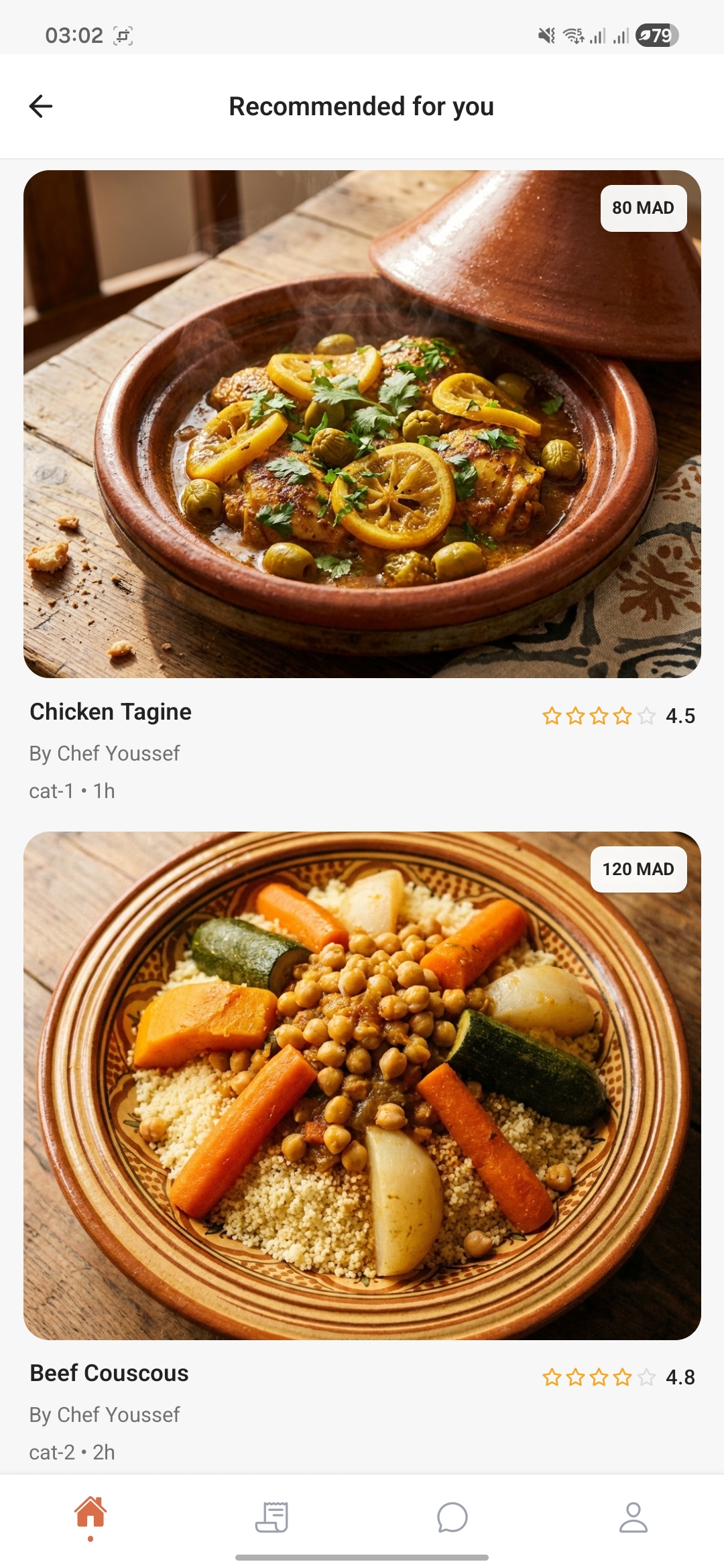The width and height of the screenshot is (724, 1568).
Task: Open Chef Youssef's profile under Chicken Tagine
Action: click(104, 753)
